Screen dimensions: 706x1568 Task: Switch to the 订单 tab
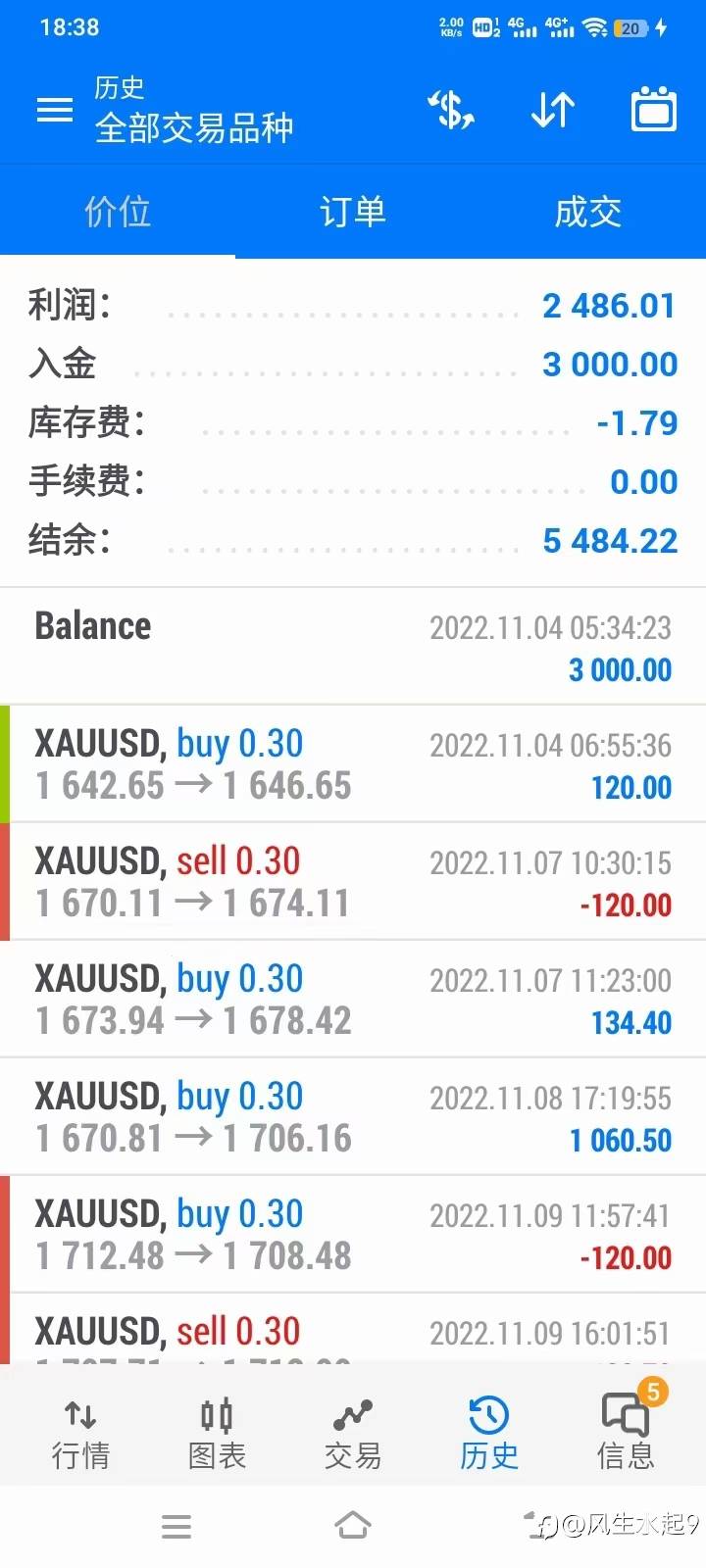[x=353, y=211]
